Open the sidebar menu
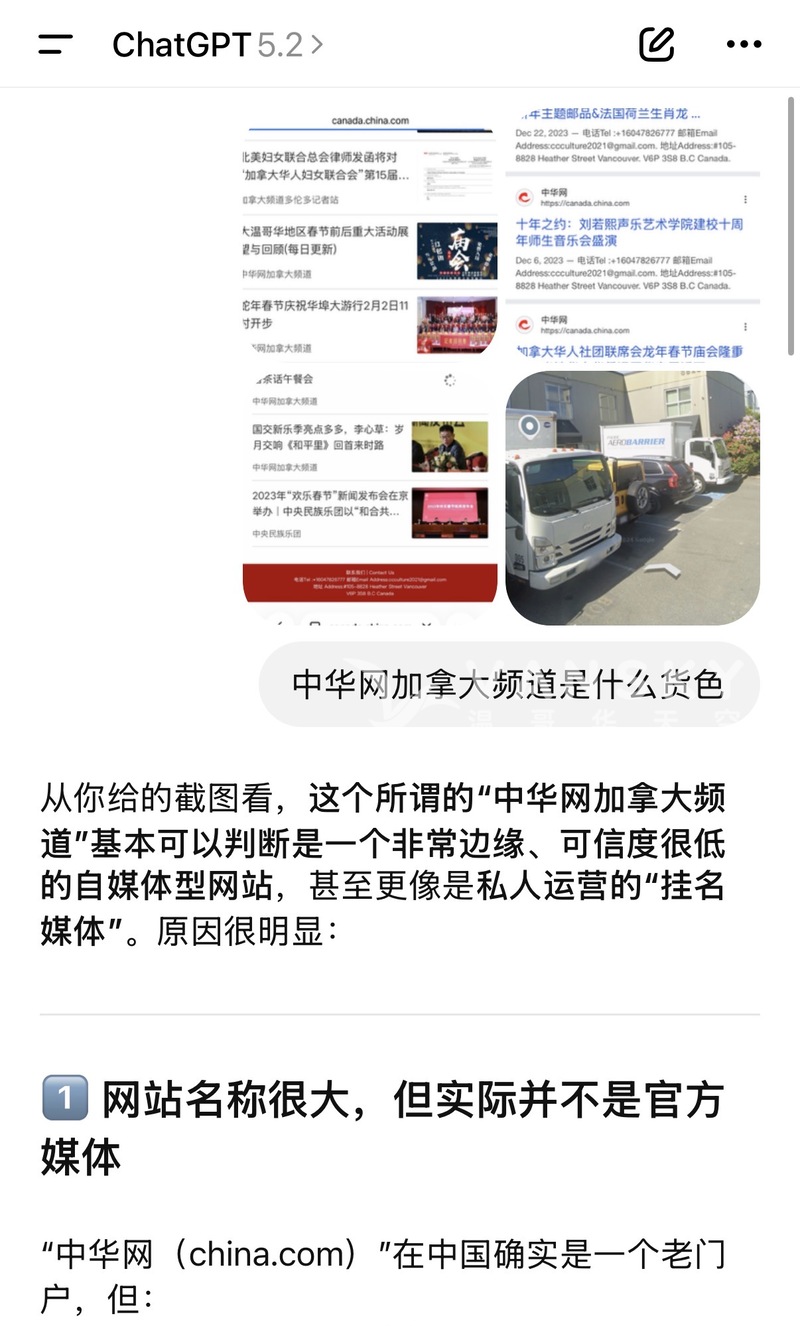 tap(55, 44)
